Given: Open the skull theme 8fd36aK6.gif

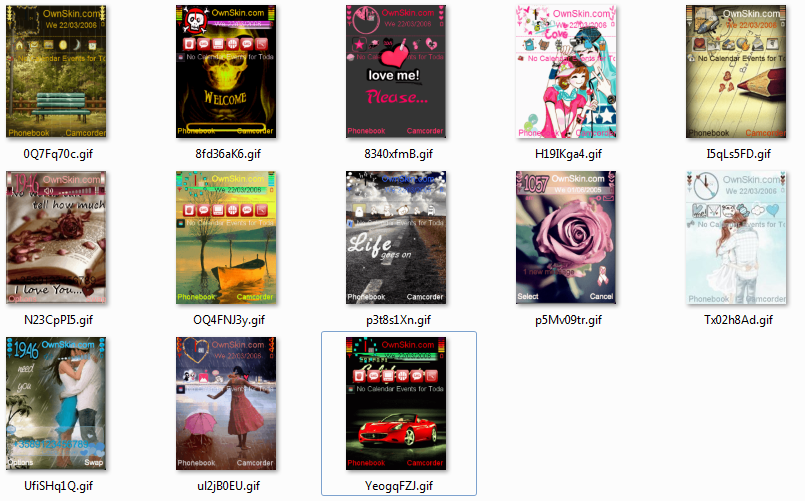Looking at the screenshot, I should (226, 71).
